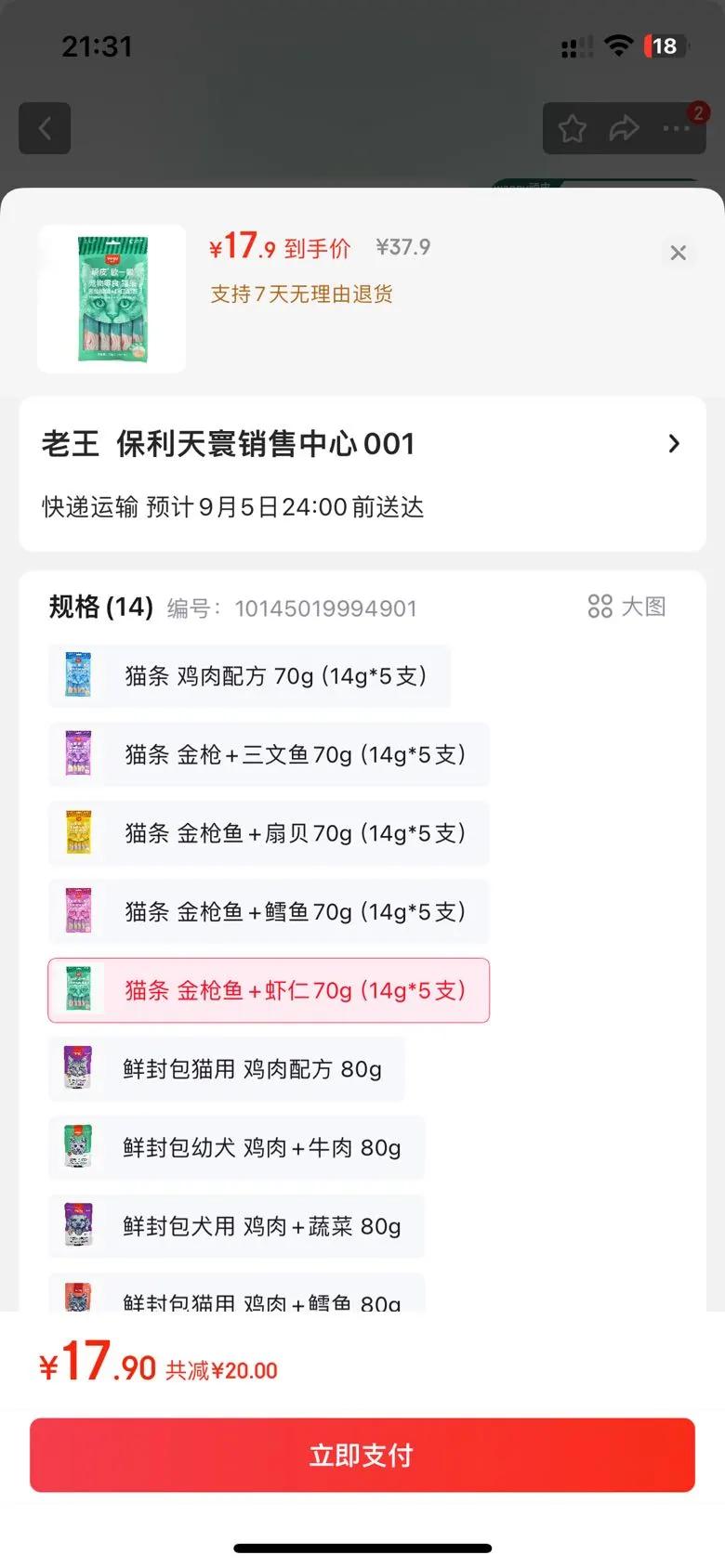Select 鲜封包幼犬 鸡肉+牛肉 80g
The width and height of the screenshot is (725, 1568).
(236, 1148)
